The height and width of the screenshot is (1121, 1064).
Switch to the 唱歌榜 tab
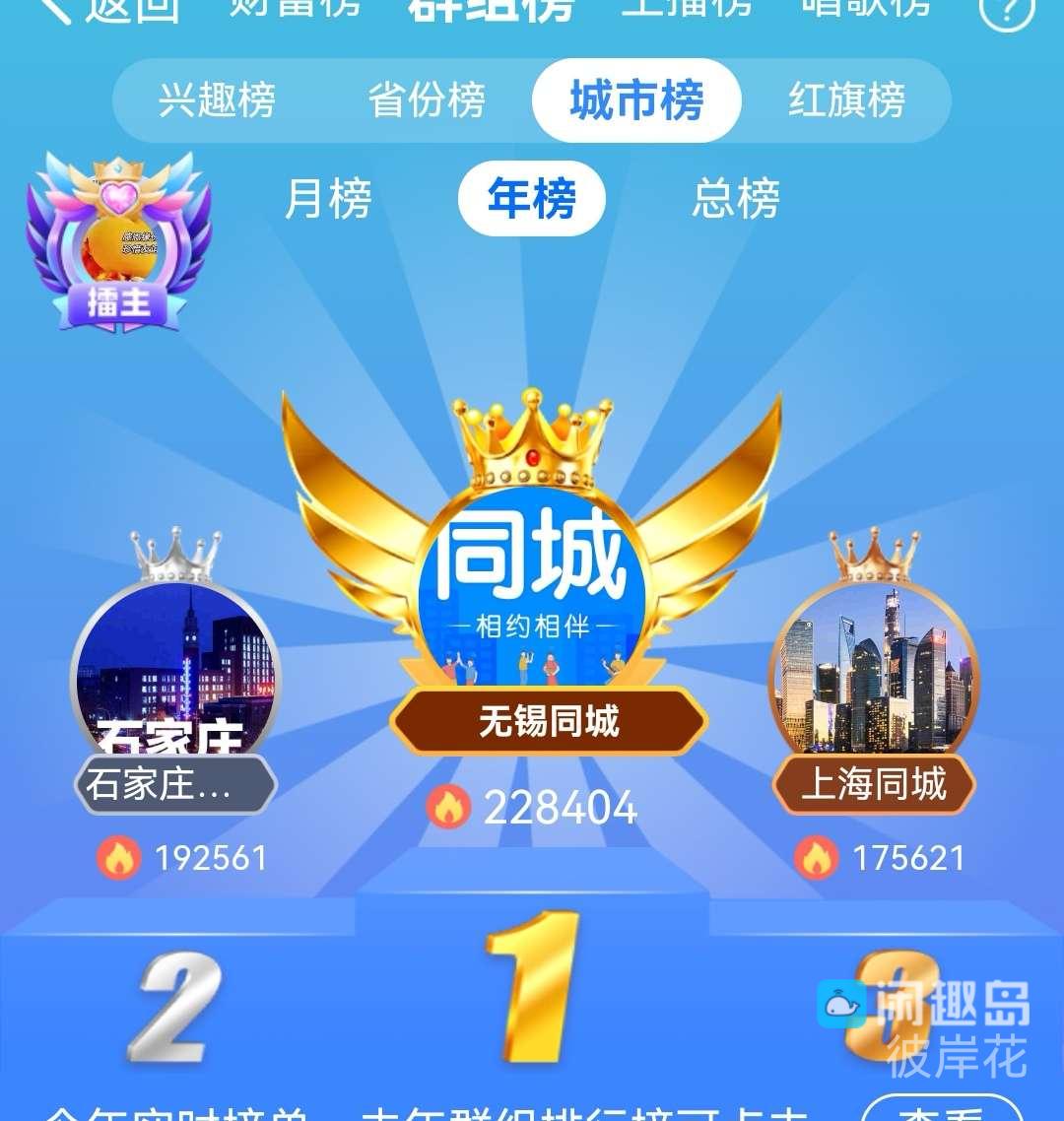point(867,5)
